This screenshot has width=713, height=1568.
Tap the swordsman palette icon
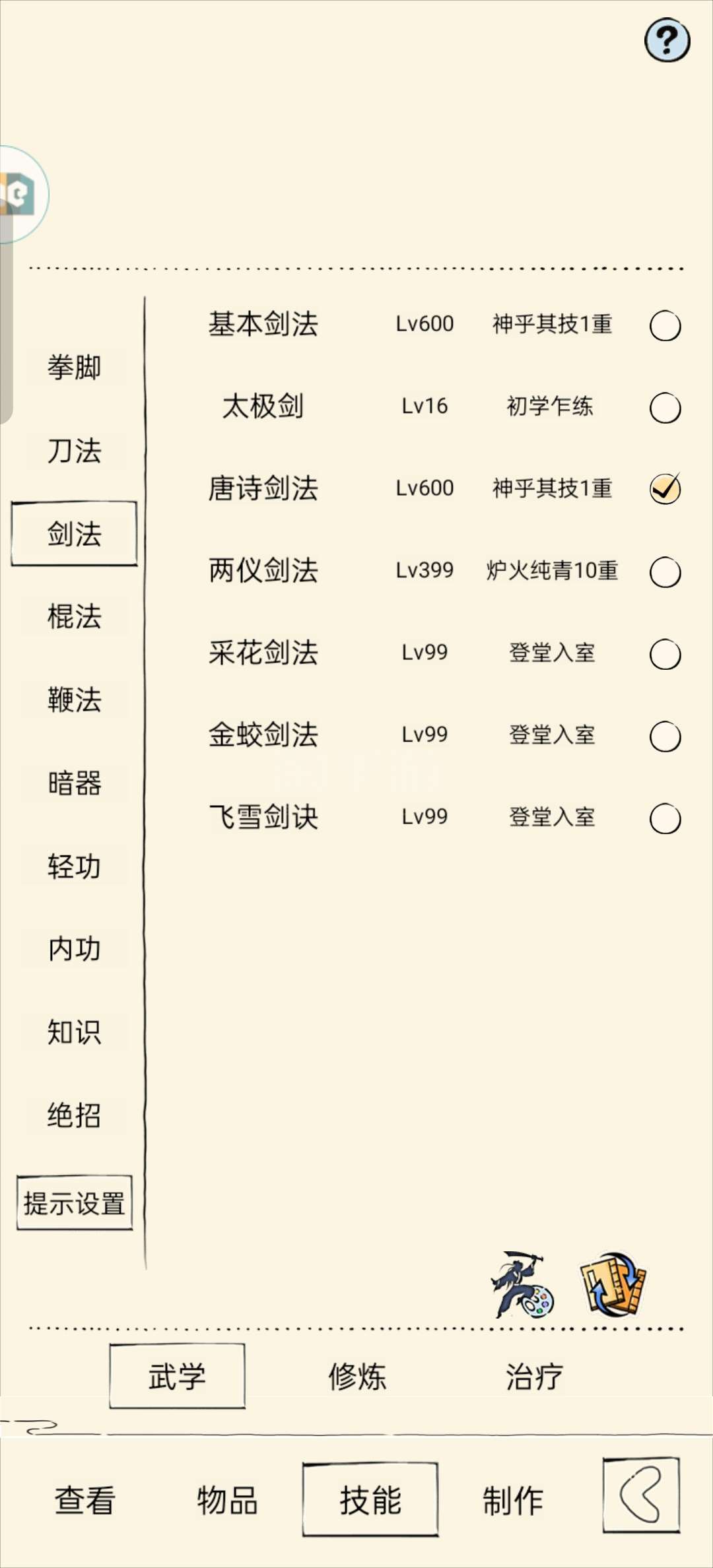click(522, 1284)
